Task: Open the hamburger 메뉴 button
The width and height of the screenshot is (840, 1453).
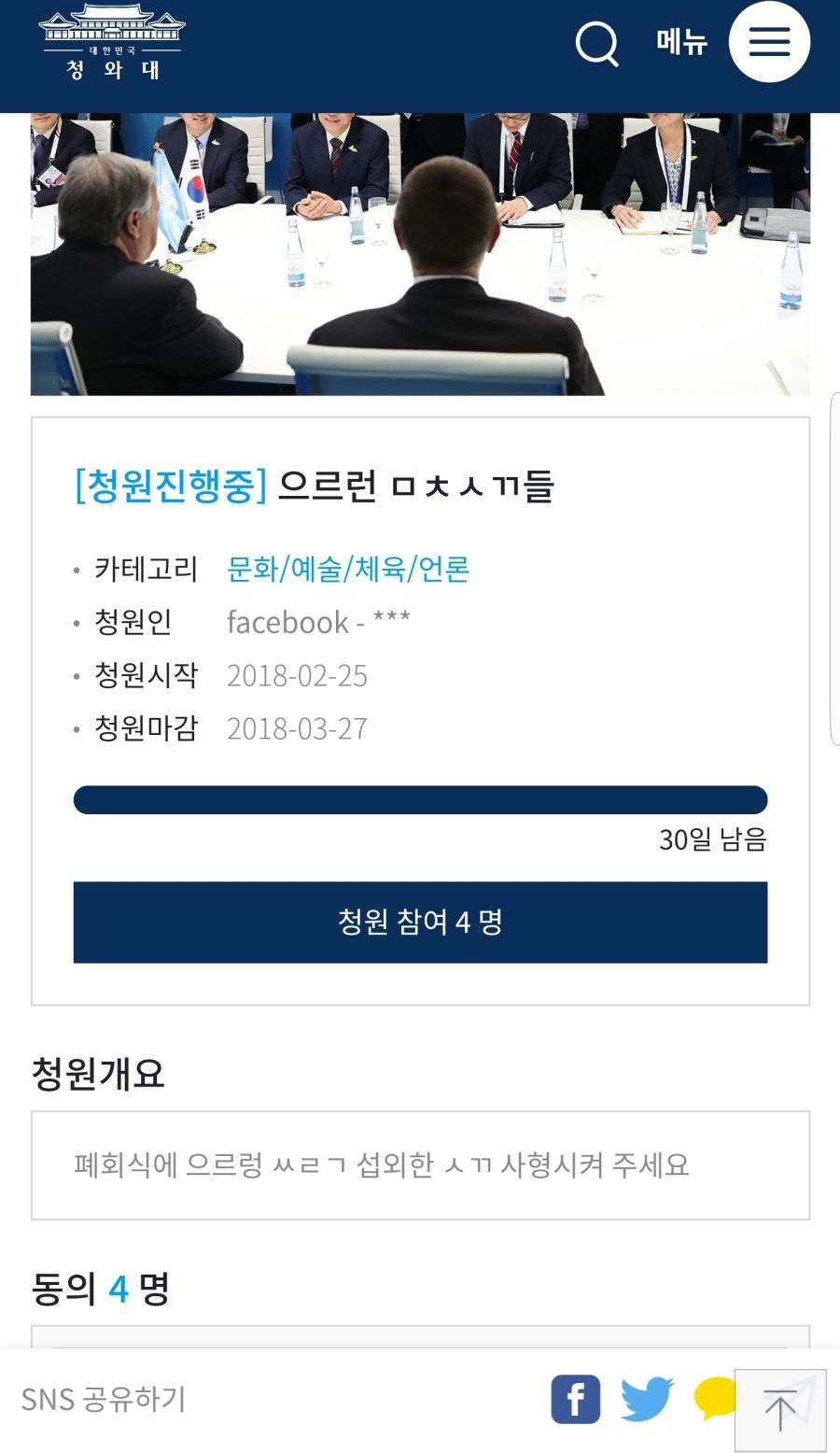Action: pyautogui.click(x=768, y=42)
